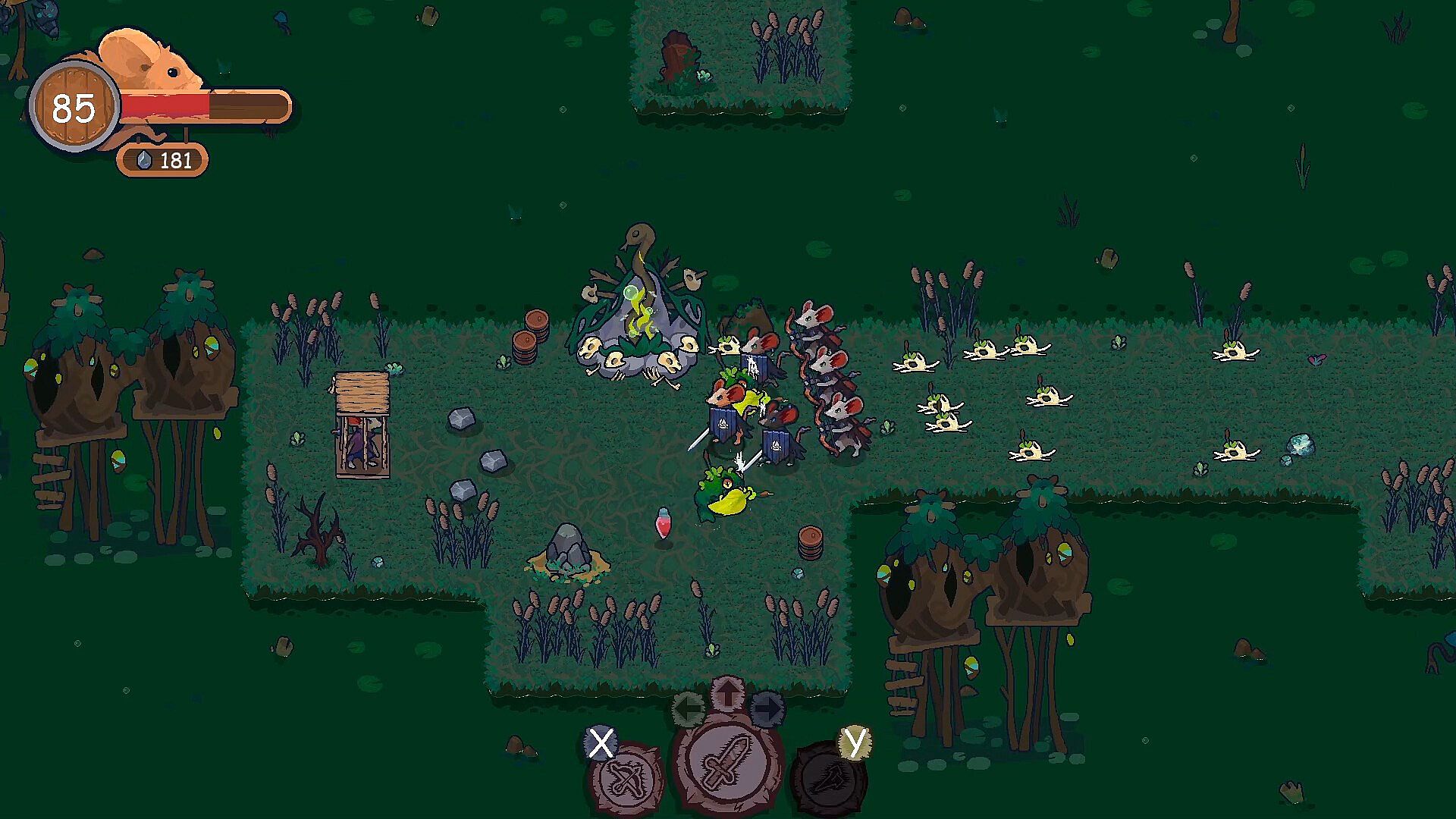
Task: Tap the up arrow above the sword
Action: [x=728, y=695]
